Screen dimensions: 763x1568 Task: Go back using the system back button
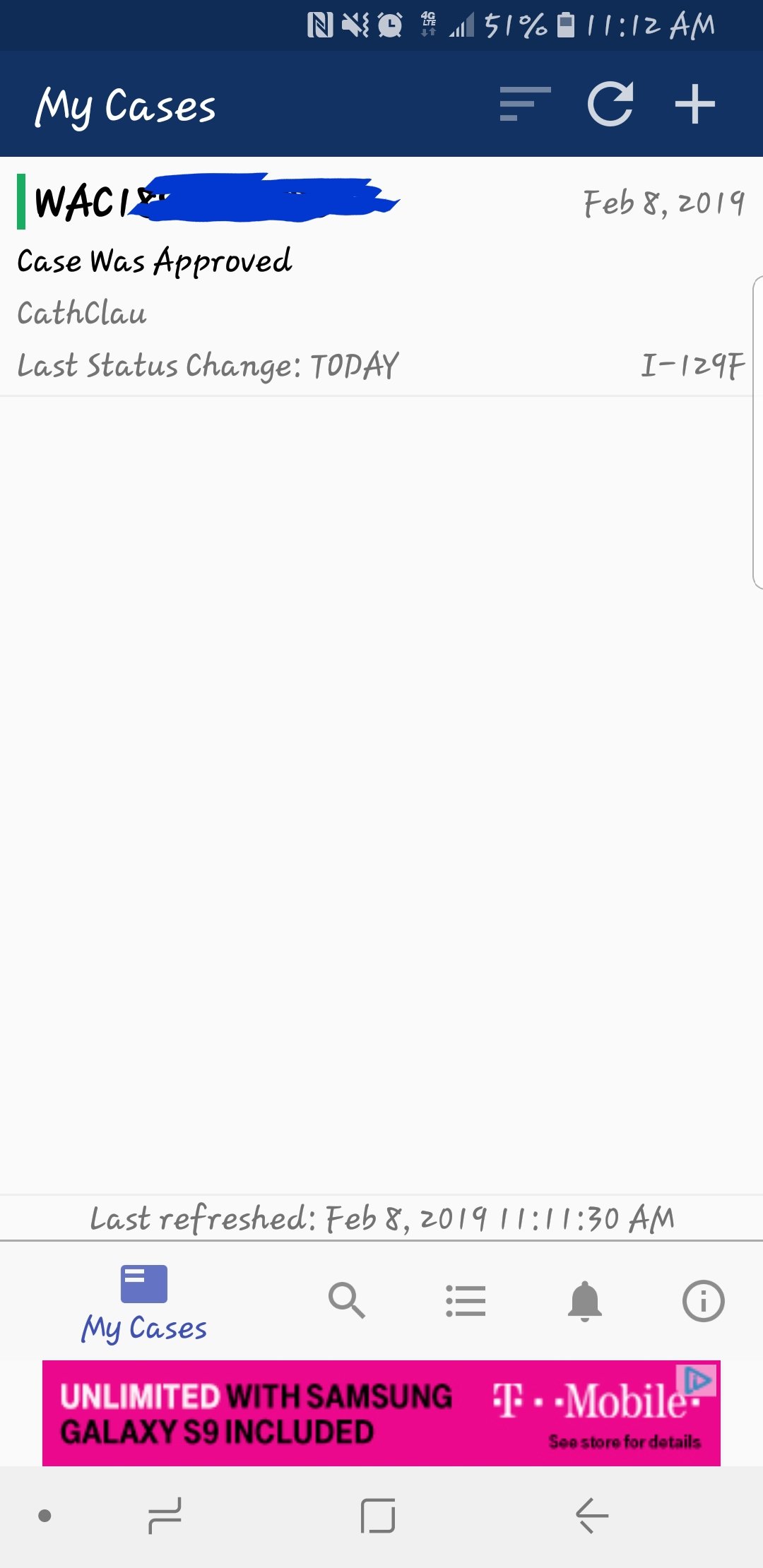tap(592, 1515)
